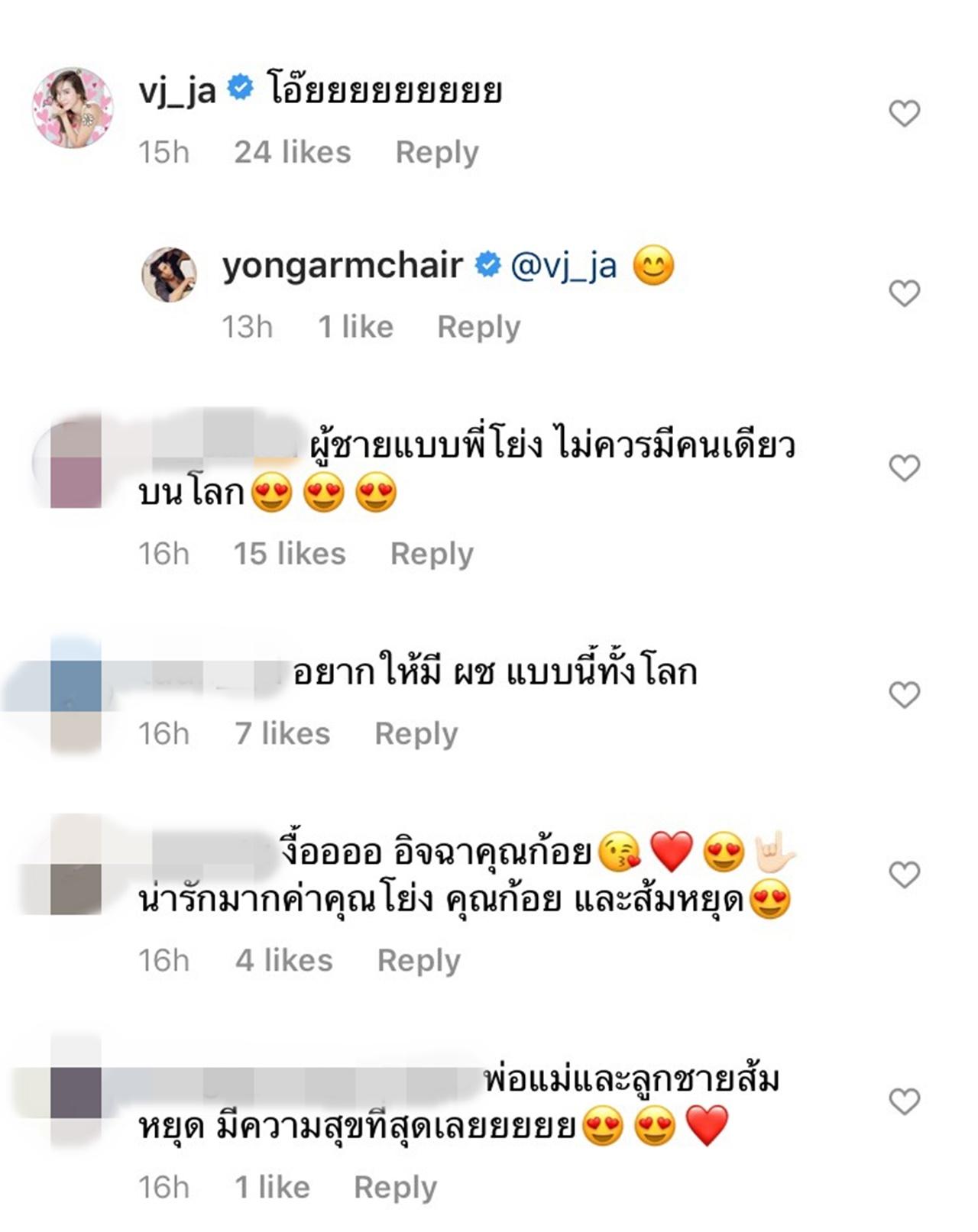Reply to yongarmchair's comment
The image size is (978, 1232).
(x=478, y=327)
